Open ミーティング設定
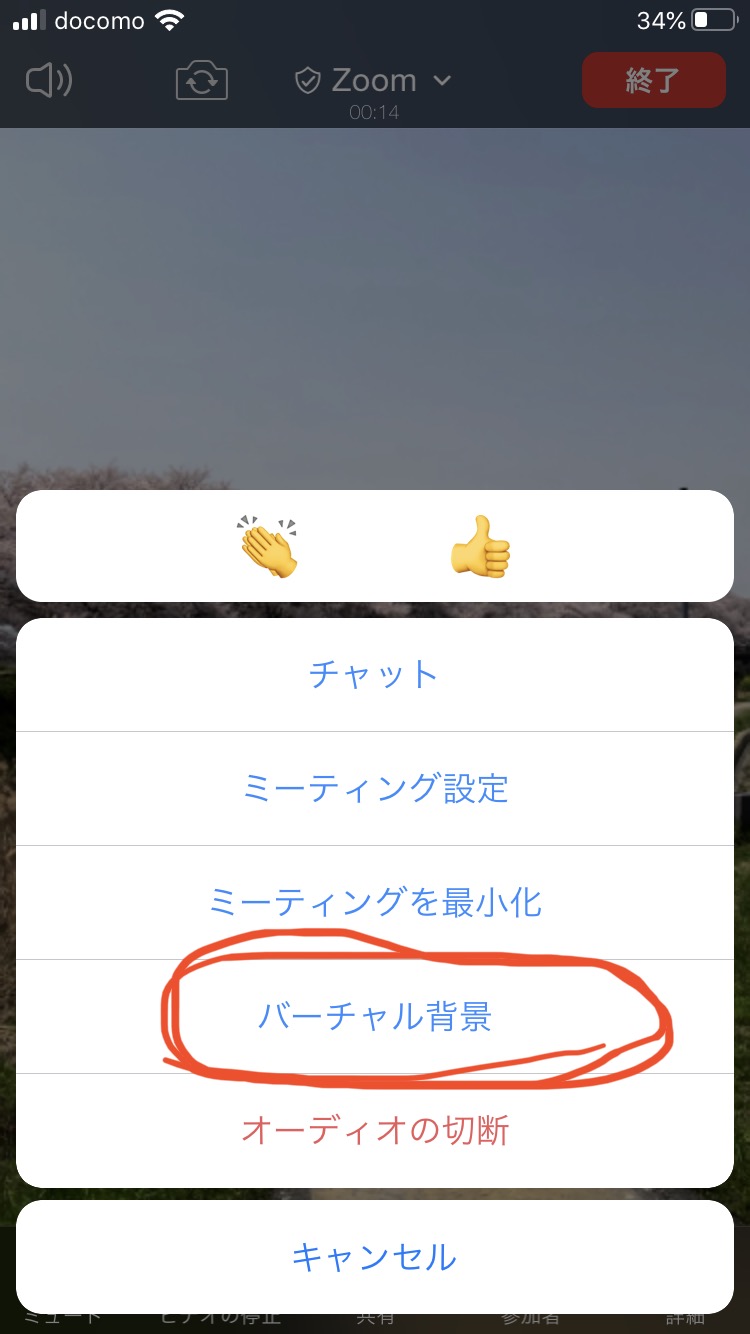This screenshot has height=1334, width=750. (375, 788)
